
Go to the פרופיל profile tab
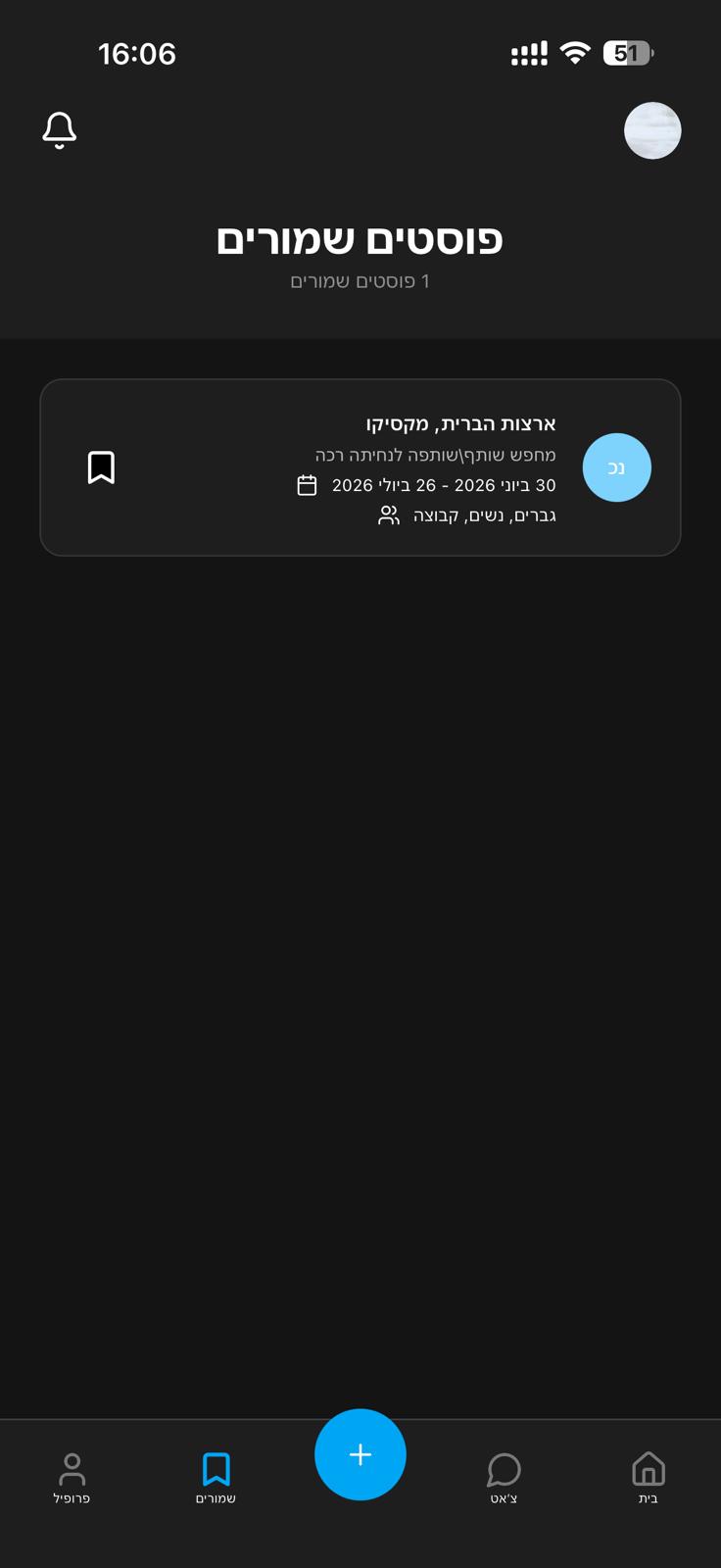[x=72, y=1478]
